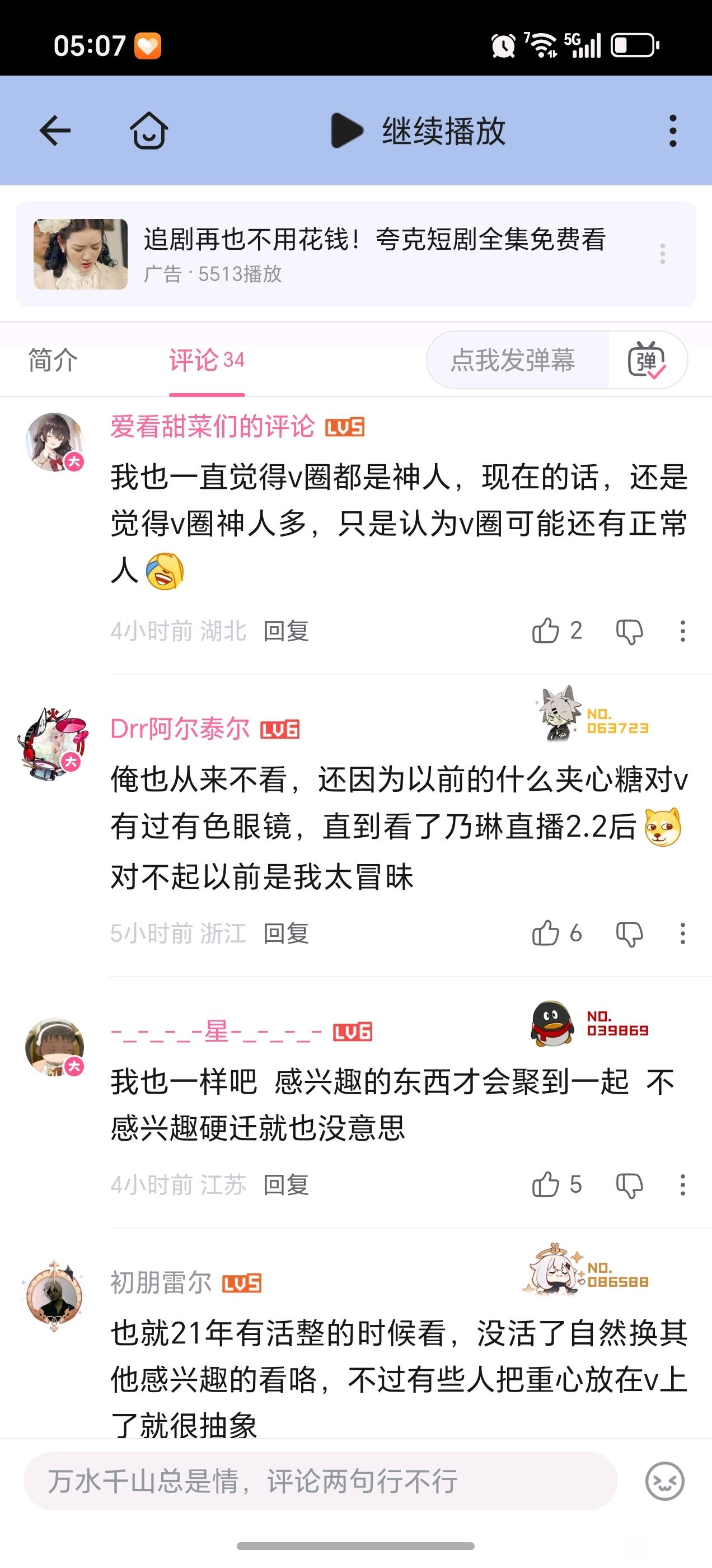Open the emoji picker beside comment box
Viewport: 712px width, 1568px height.
(x=664, y=1481)
